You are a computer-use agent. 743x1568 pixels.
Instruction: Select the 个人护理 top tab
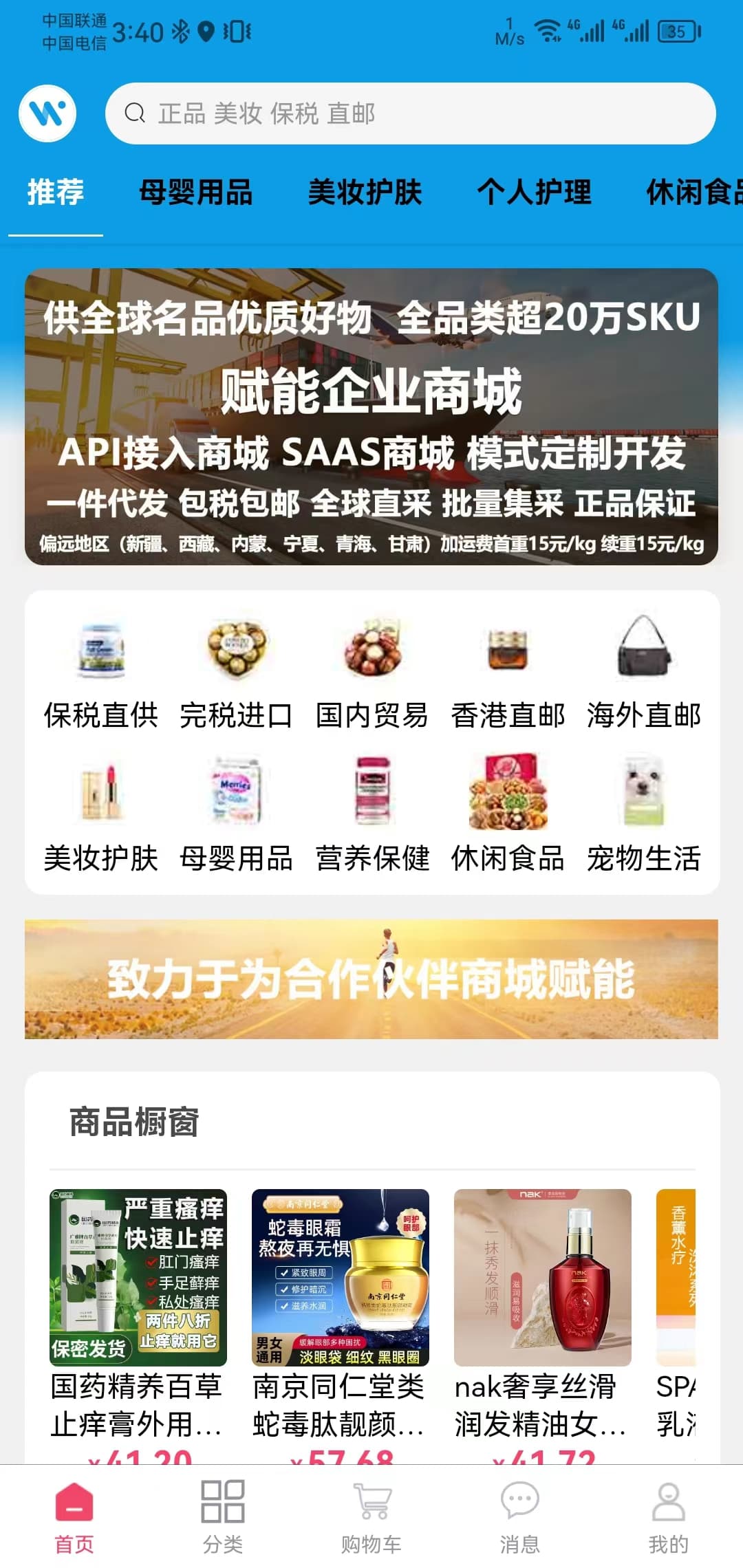[534, 193]
